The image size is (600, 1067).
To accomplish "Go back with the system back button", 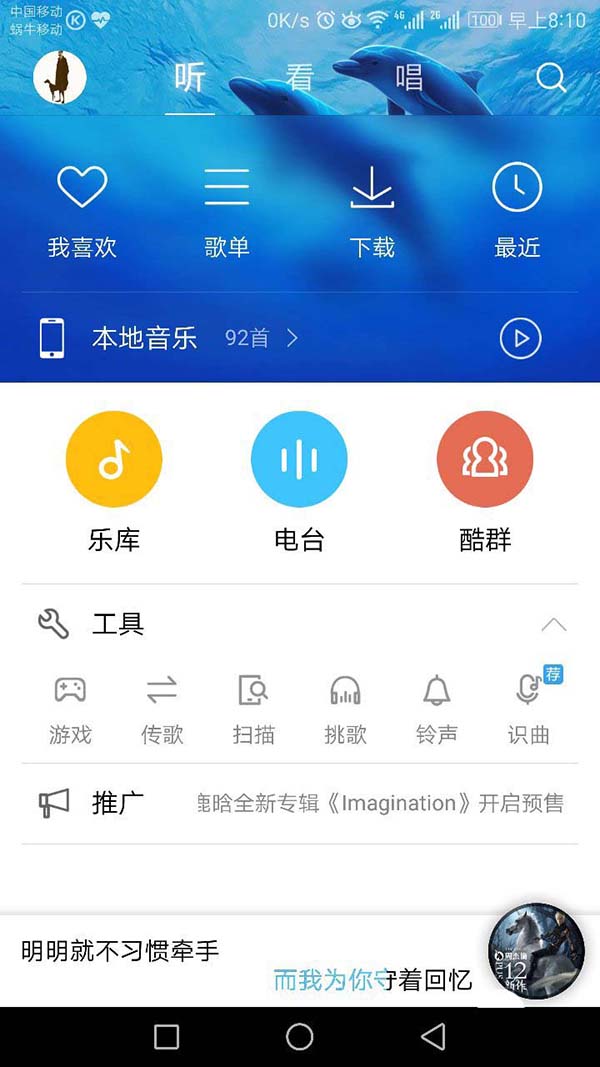I will coord(433,1037).
